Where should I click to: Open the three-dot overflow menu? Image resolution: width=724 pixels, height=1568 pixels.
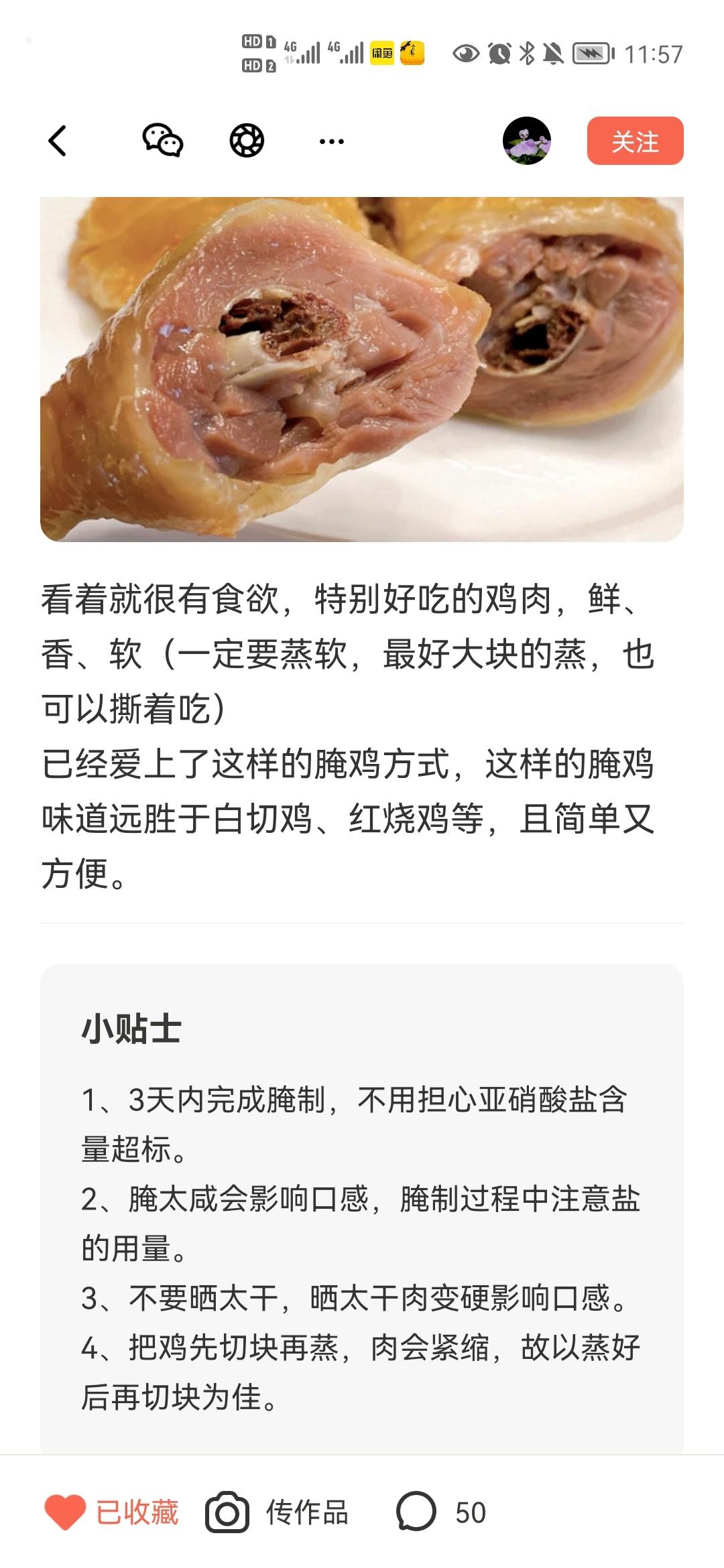pyautogui.click(x=332, y=141)
